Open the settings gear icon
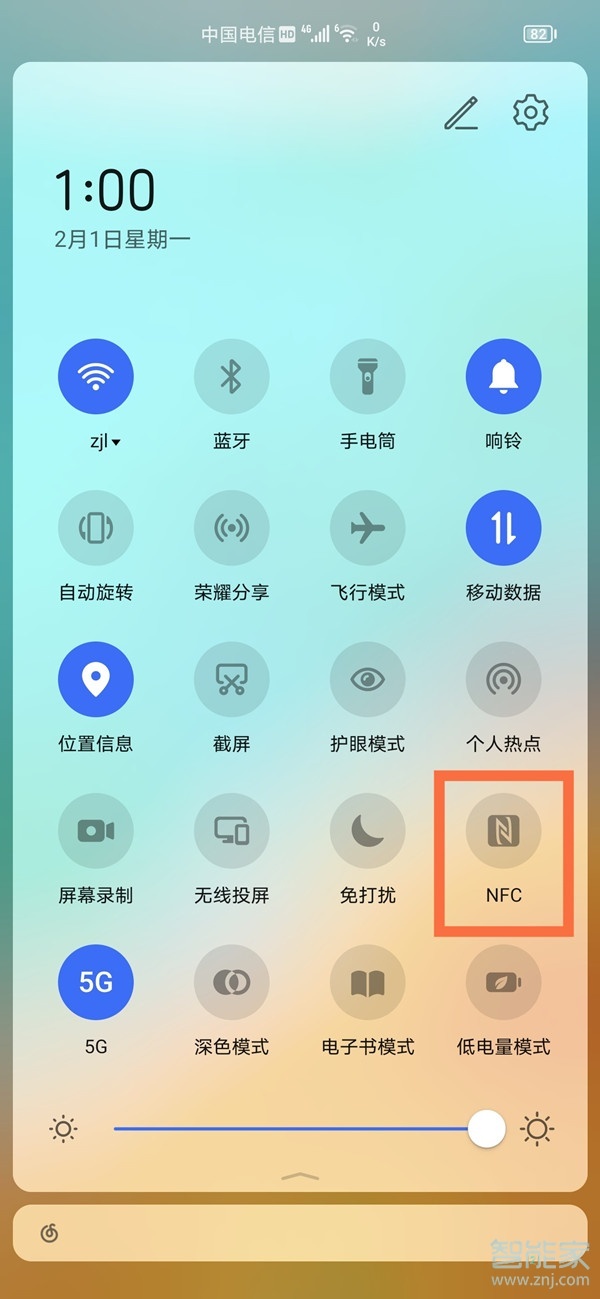This screenshot has width=600, height=1299. (x=530, y=113)
